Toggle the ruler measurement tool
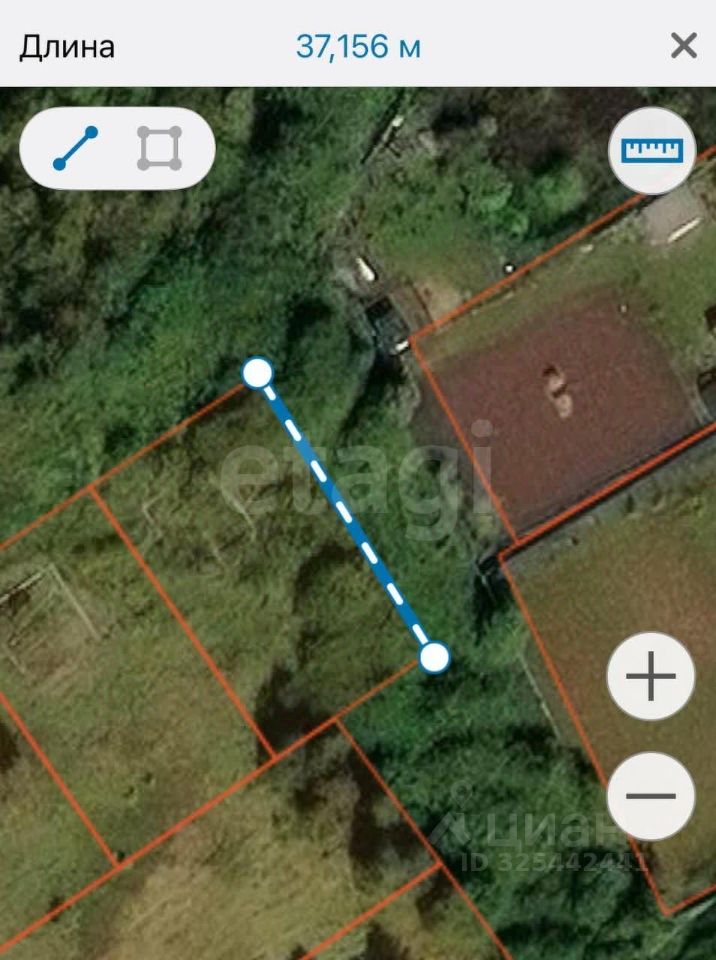This screenshot has height=960, width=716. [652, 150]
